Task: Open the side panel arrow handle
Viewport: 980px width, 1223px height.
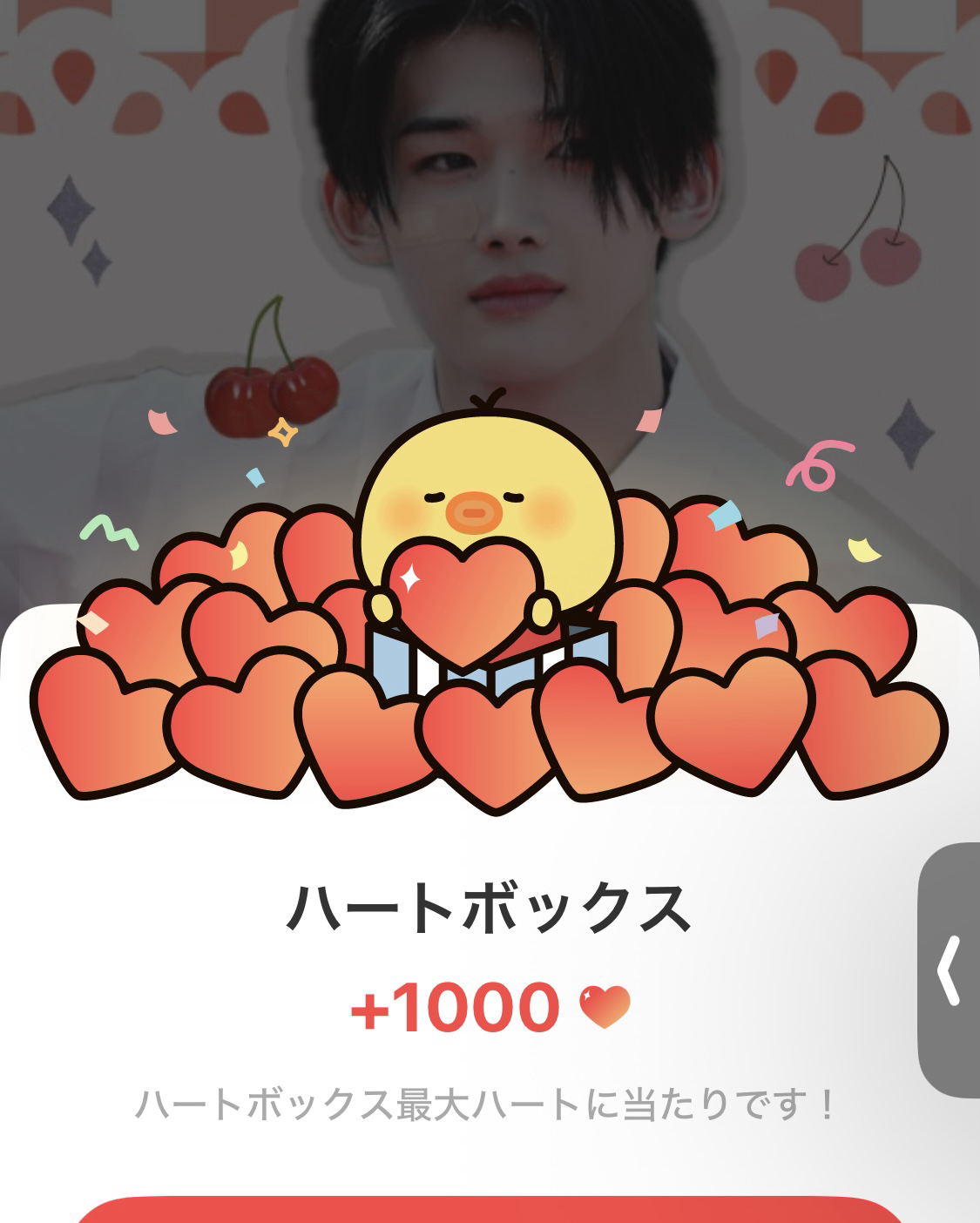Action: tap(950, 970)
